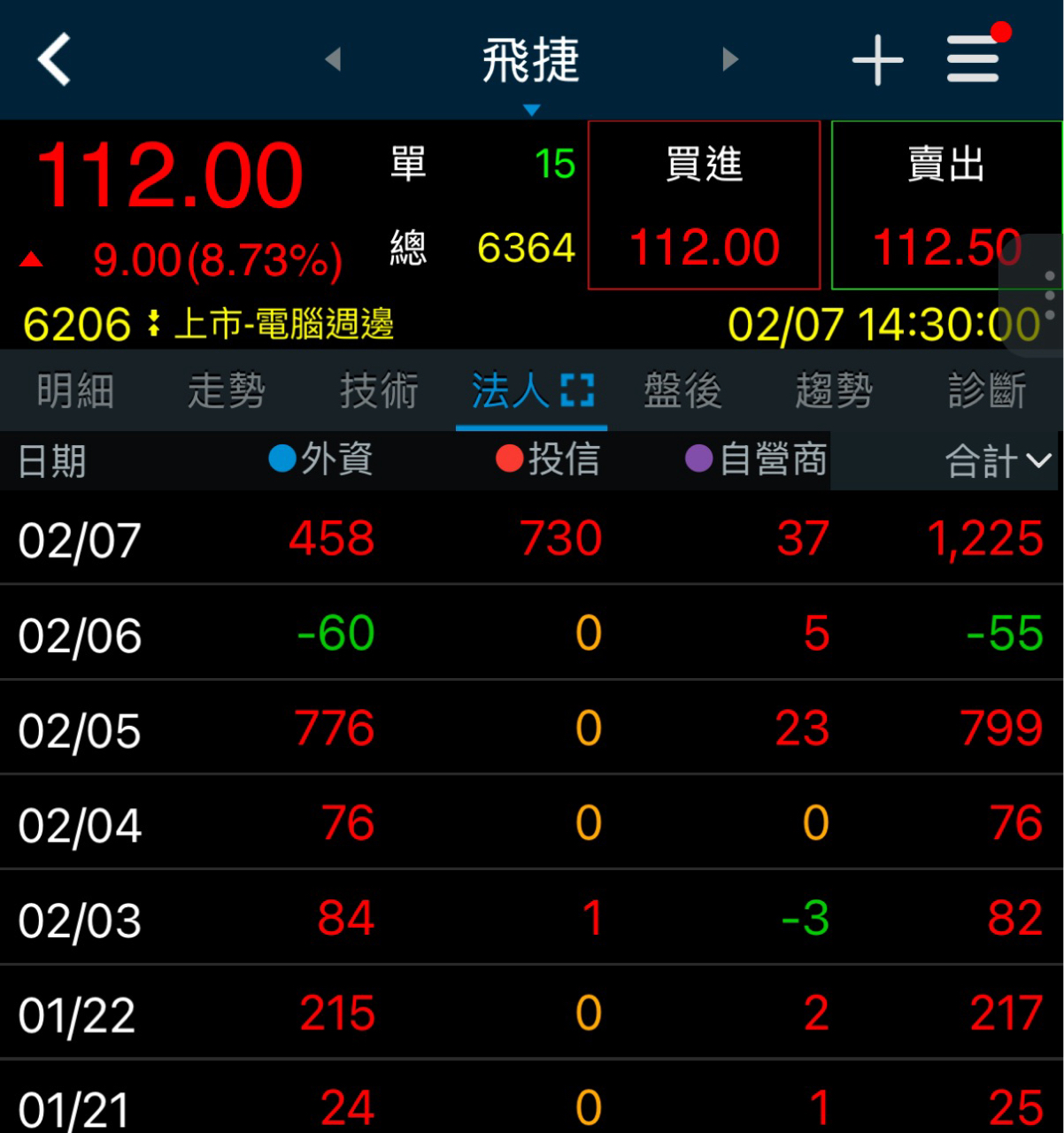Expand the 法人 tab to fullscreen
Viewport: 1064px width, 1133px height.
[x=577, y=390]
